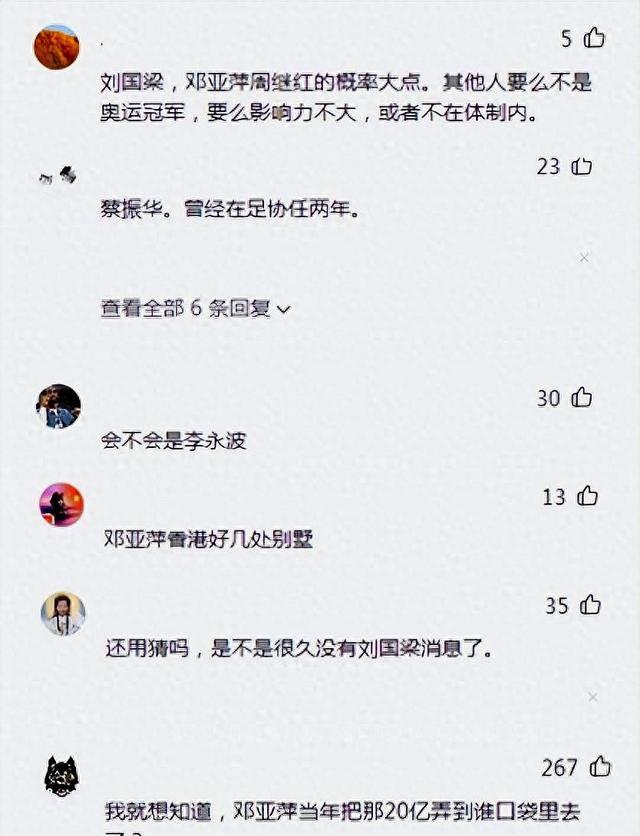
Task: Expand all 6 replies
Action: (x=196, y=309)
